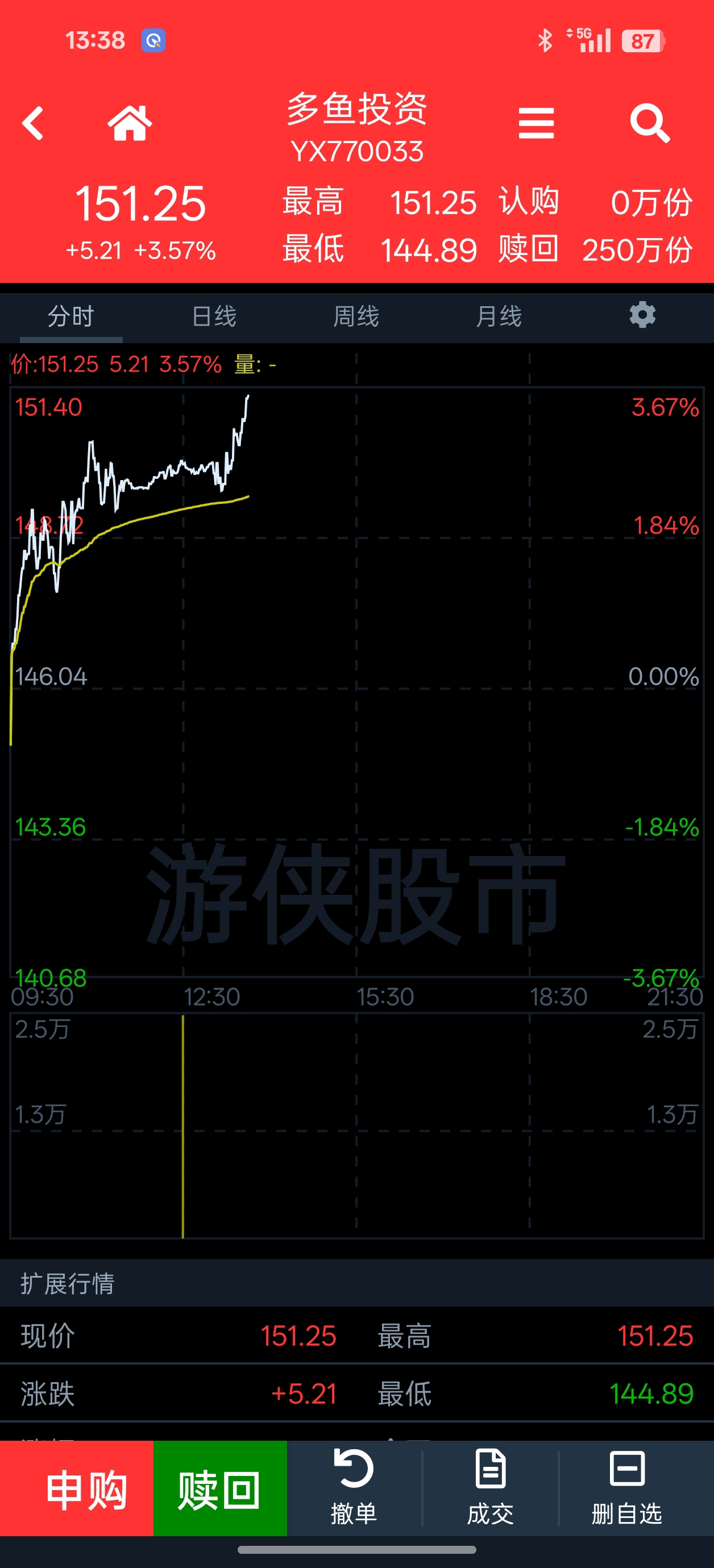Remove from watchlist via 删自选

[x=627, y=1489]
